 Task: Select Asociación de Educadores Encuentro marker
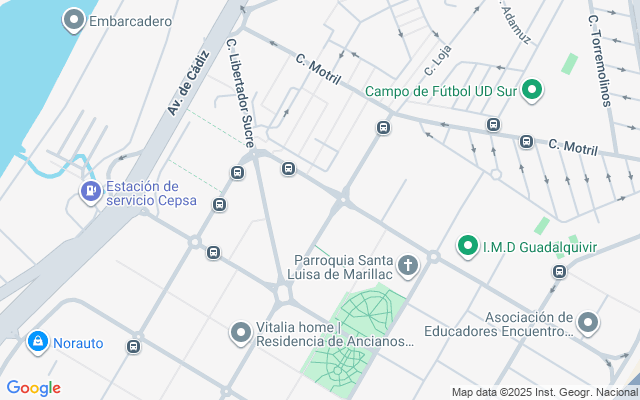click(x=588, y=323)
